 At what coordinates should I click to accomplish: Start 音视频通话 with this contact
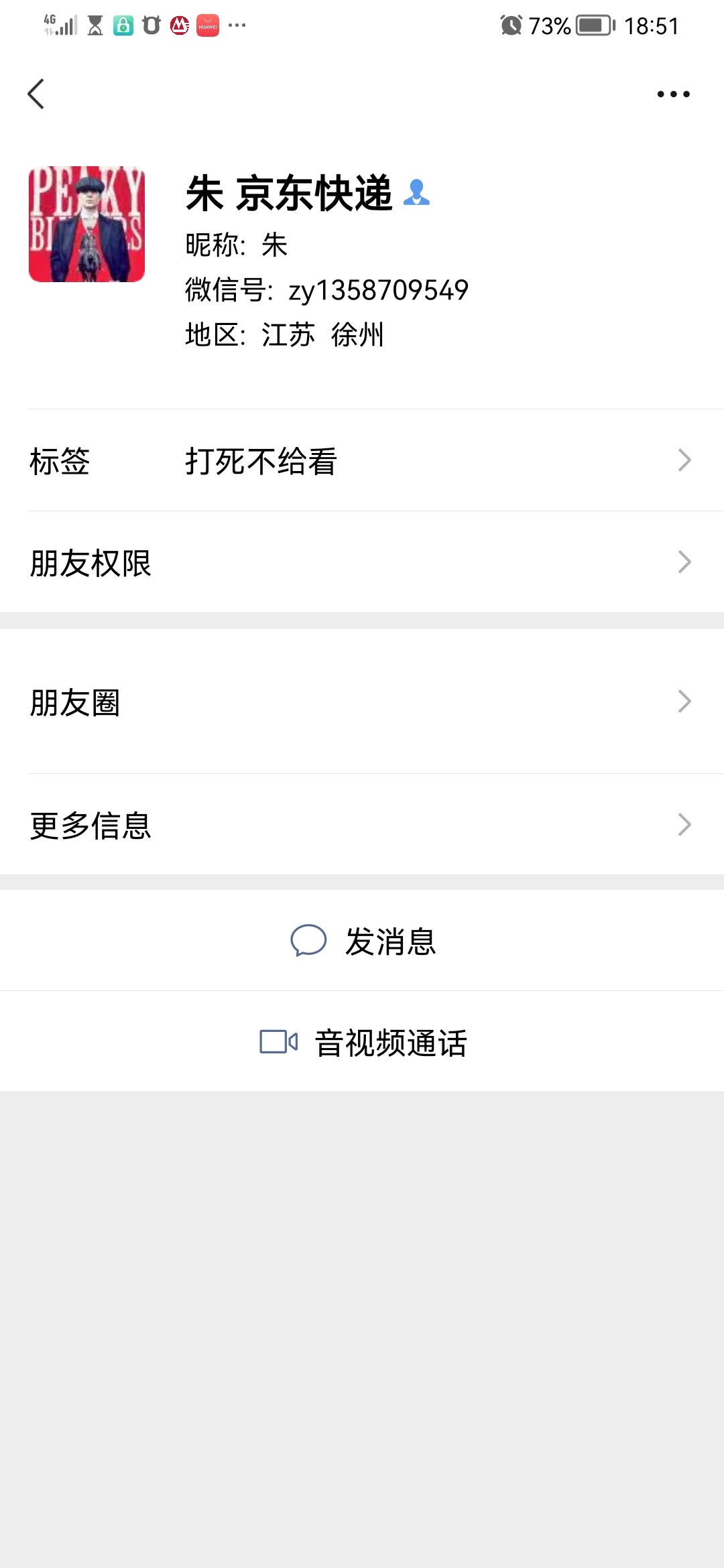(362, 1042)
